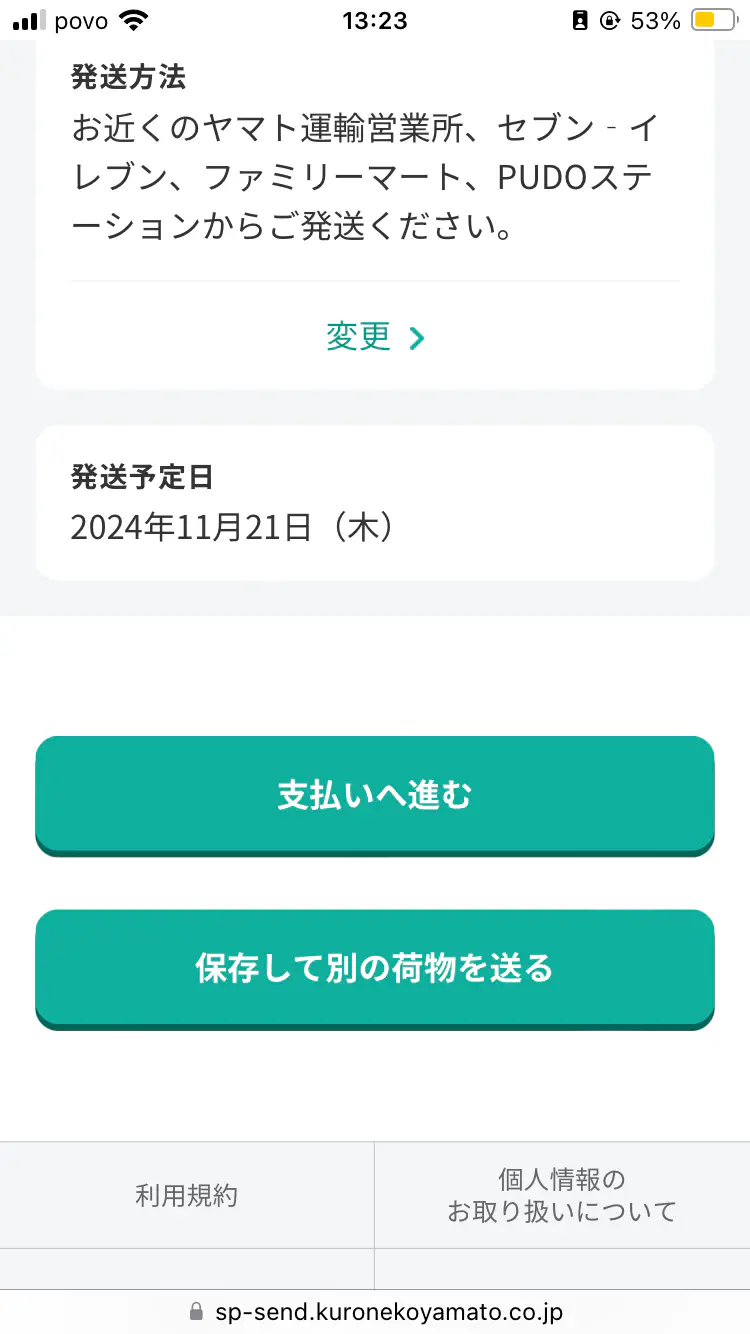Open 個人情報のお取り扱いについて link

pos(562,1195)
